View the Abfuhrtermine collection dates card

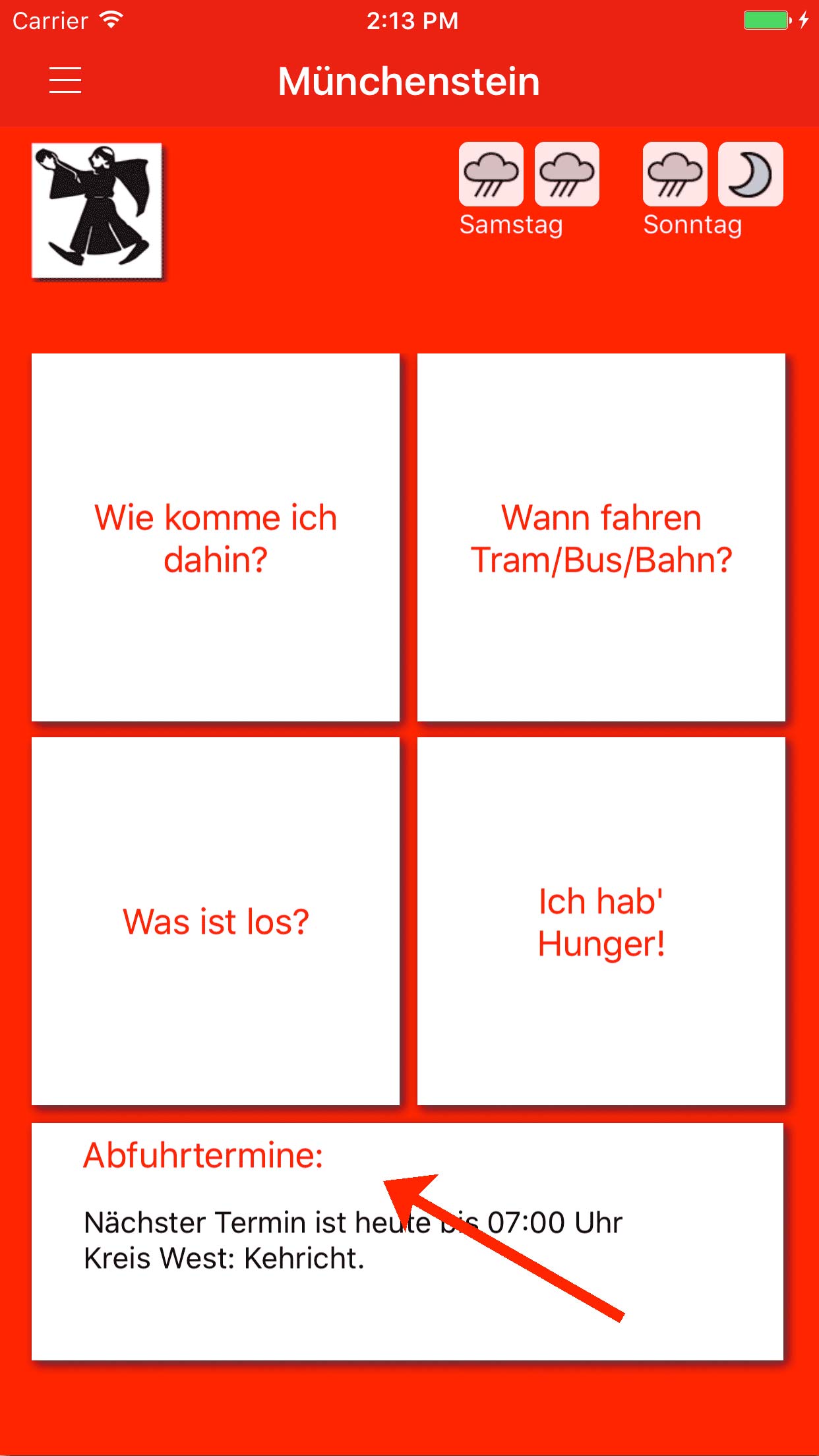408,1241
